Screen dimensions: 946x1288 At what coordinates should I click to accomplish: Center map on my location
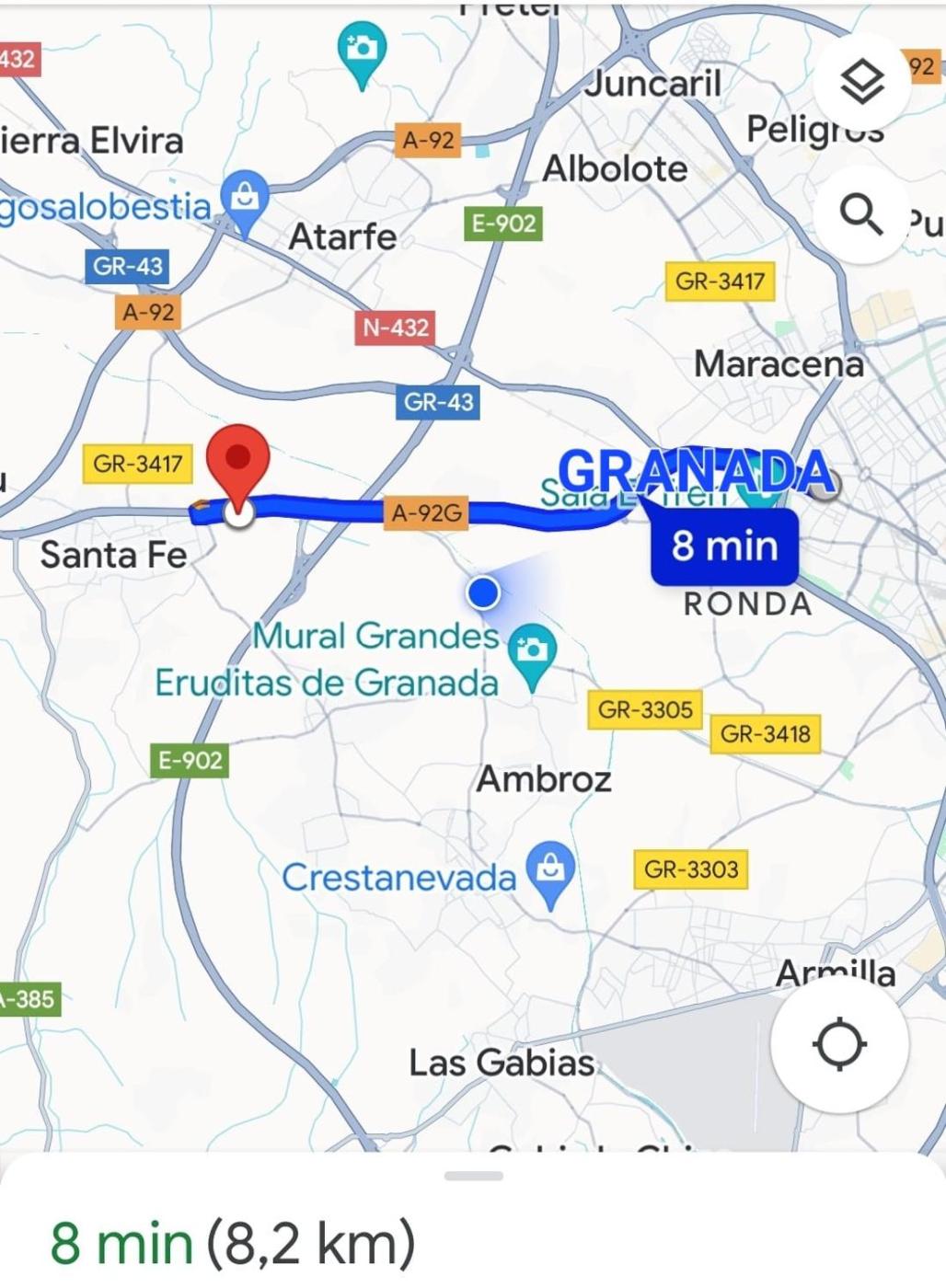click(839, 1044)
